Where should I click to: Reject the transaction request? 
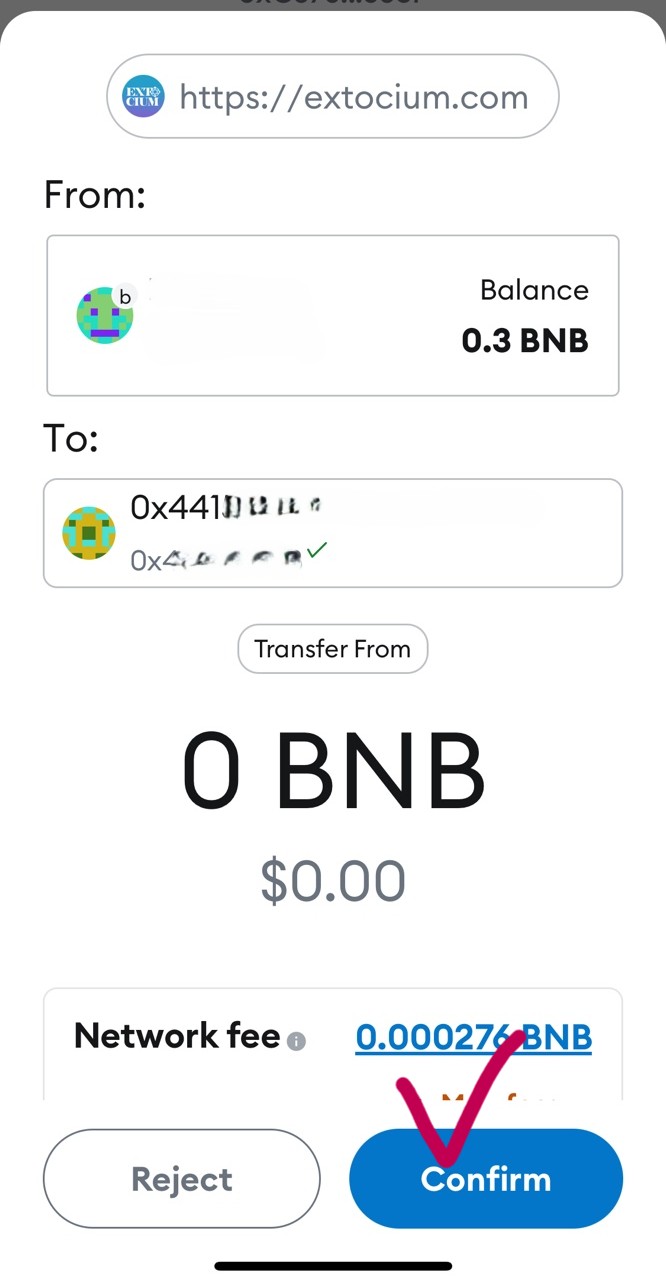(182, 1178)
